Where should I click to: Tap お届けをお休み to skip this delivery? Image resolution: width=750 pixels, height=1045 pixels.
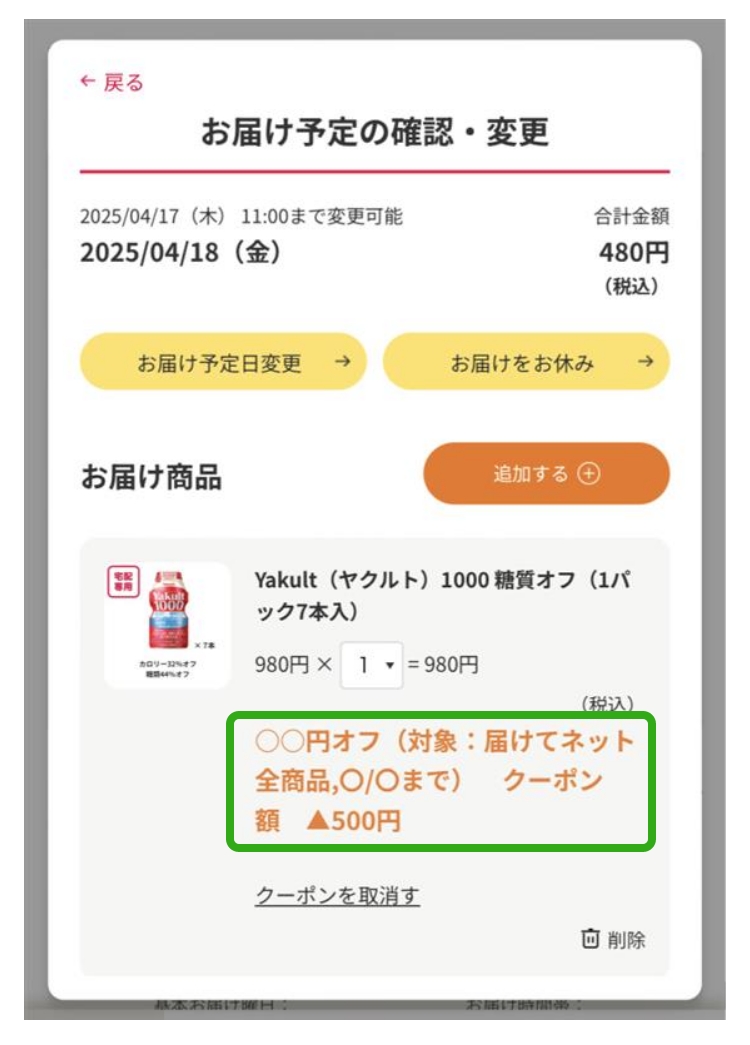pos(526,362)
